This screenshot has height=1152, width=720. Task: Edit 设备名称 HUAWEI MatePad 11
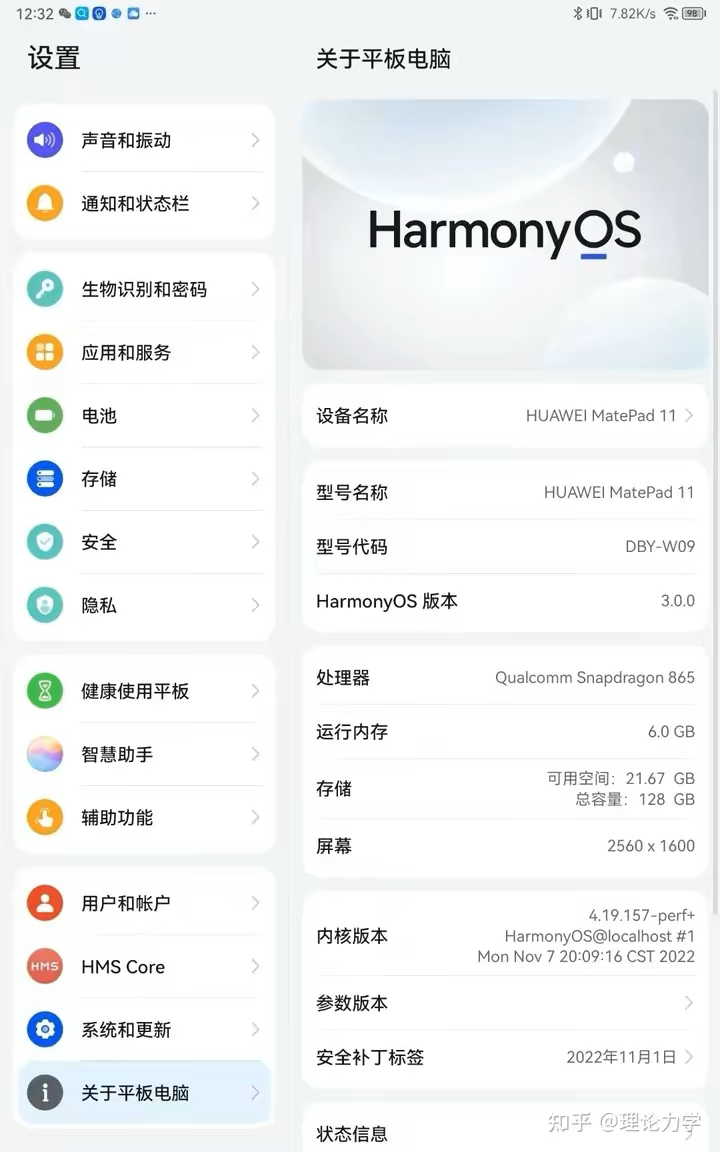[505, 416]
